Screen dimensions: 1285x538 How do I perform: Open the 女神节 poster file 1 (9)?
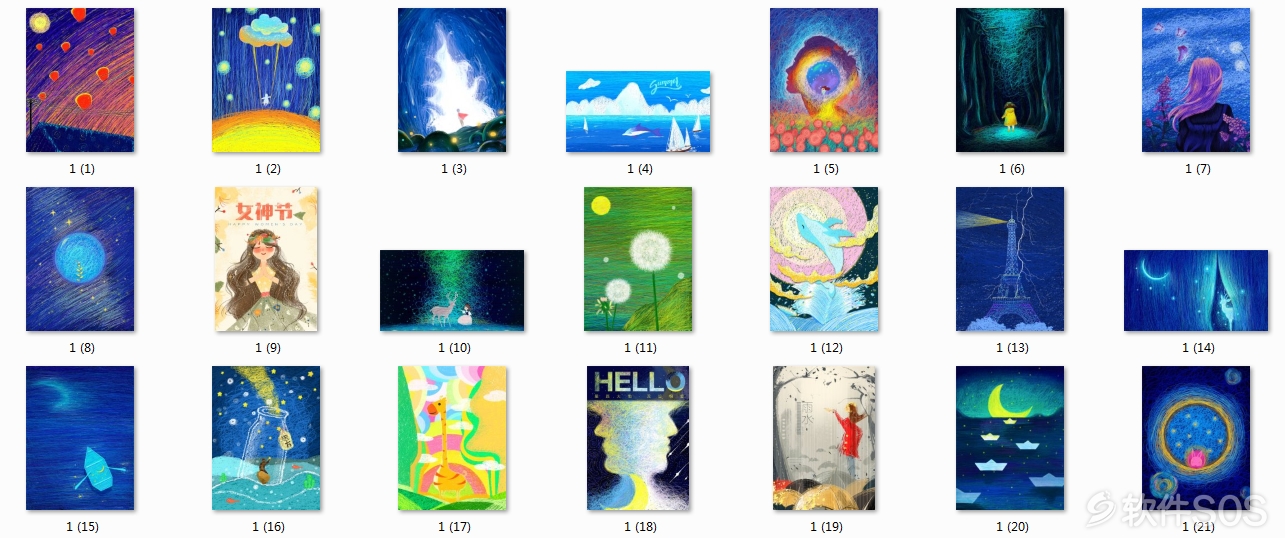point(266,259)
